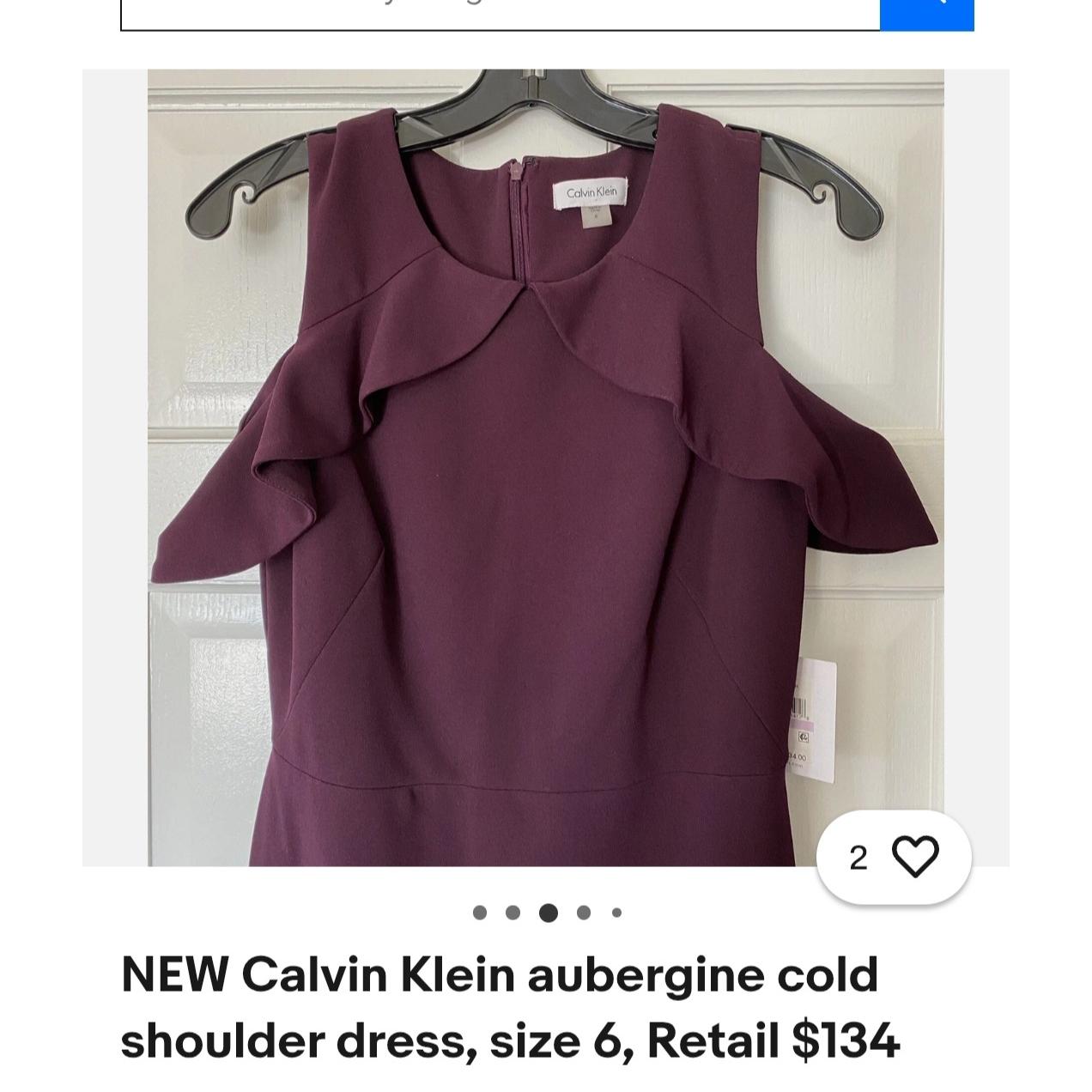Image resolution: width=1092 pixels, height=1092 pixels.
Task: Add dress to watchlist with heart
Action: [915, 857]
